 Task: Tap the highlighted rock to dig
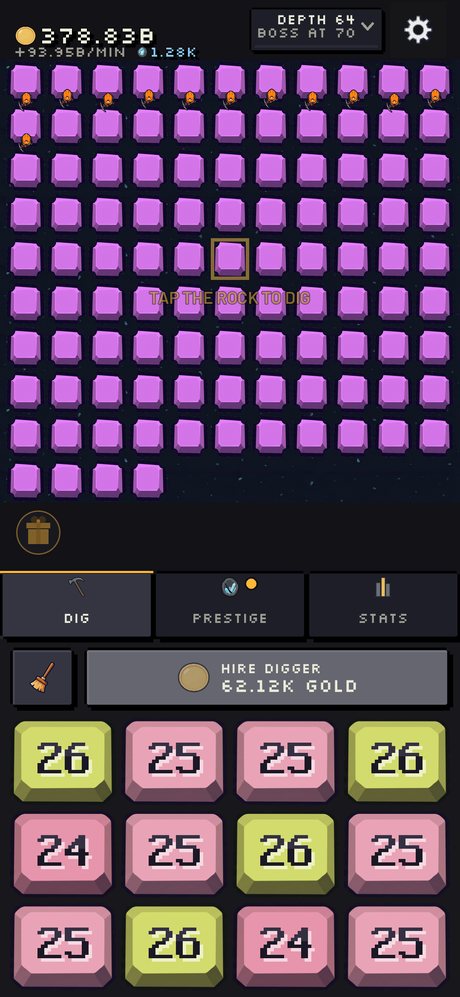230,259
